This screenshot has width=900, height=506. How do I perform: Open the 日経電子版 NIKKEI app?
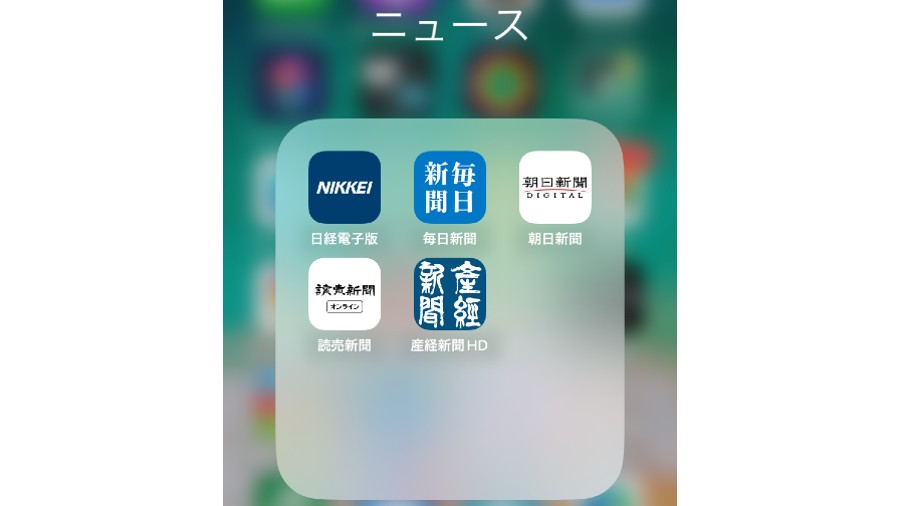click(x=344, y=187)
